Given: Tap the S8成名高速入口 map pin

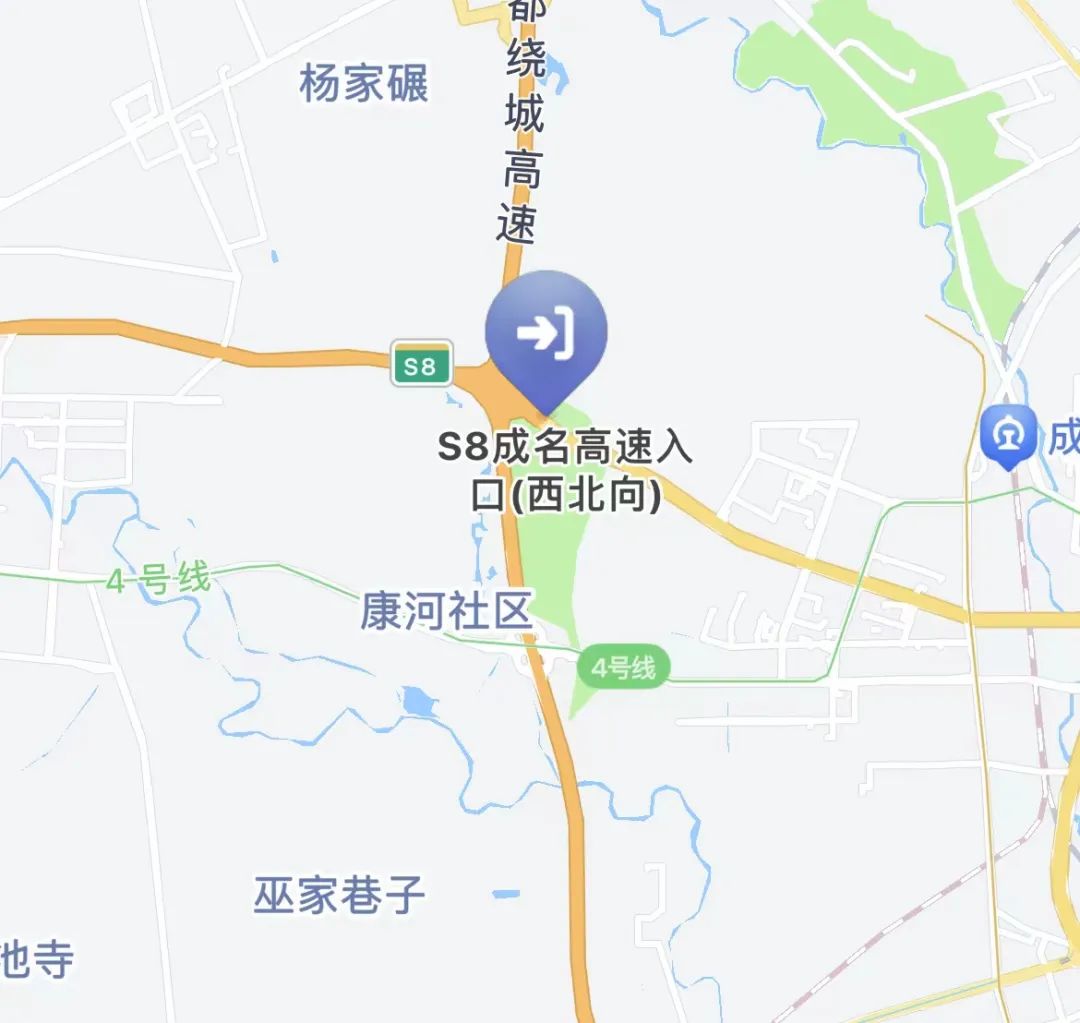Looking at the screenshot, I should tap(546, 334).
